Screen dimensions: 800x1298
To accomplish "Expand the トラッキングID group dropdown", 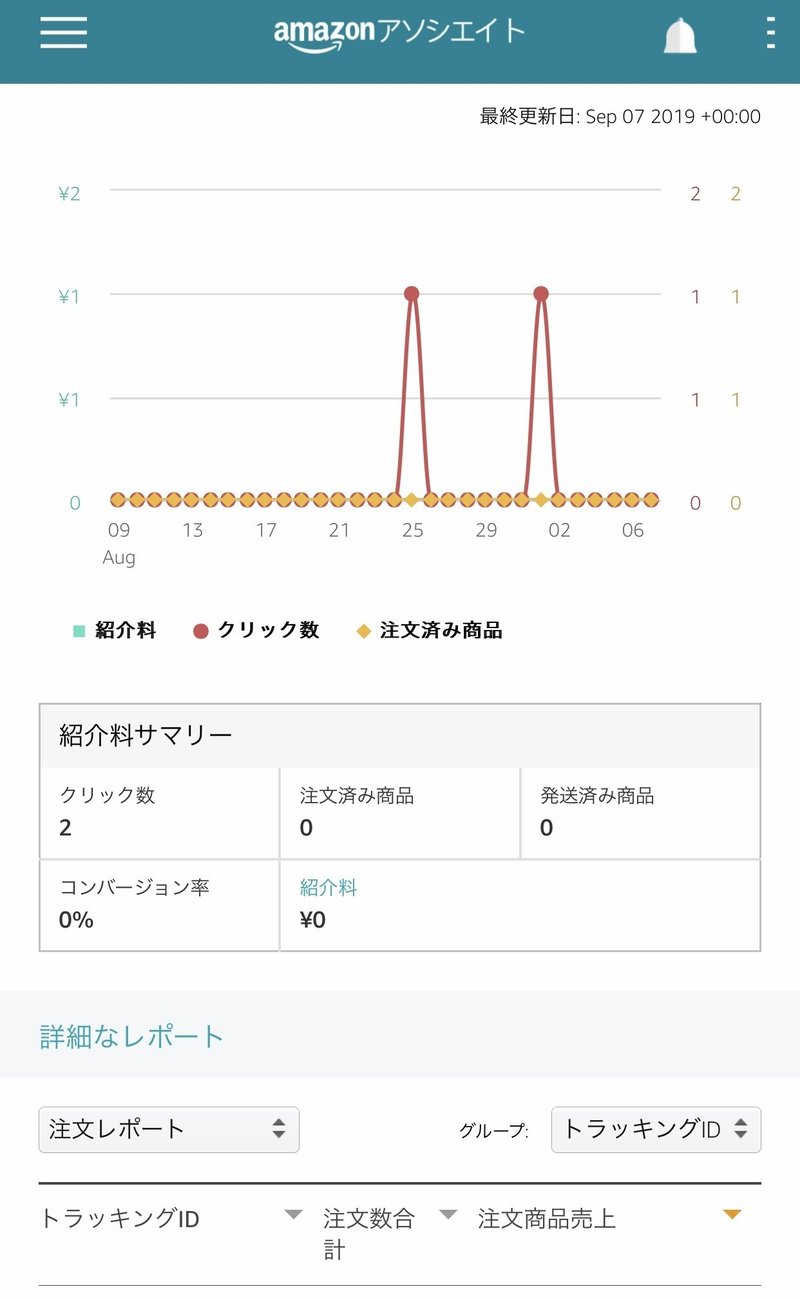I will click(x=656, y=1129).
